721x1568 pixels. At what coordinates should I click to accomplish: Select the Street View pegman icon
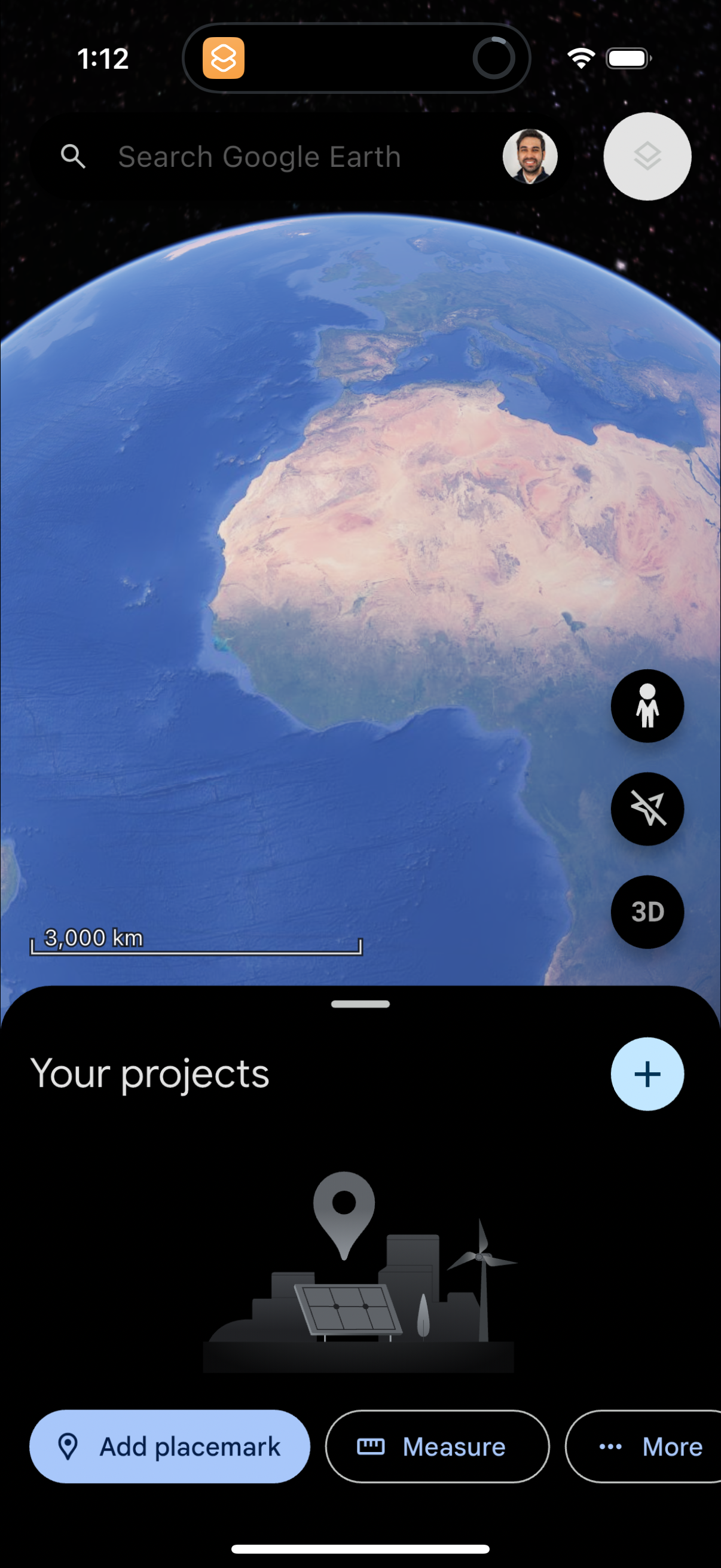(647, 706)
